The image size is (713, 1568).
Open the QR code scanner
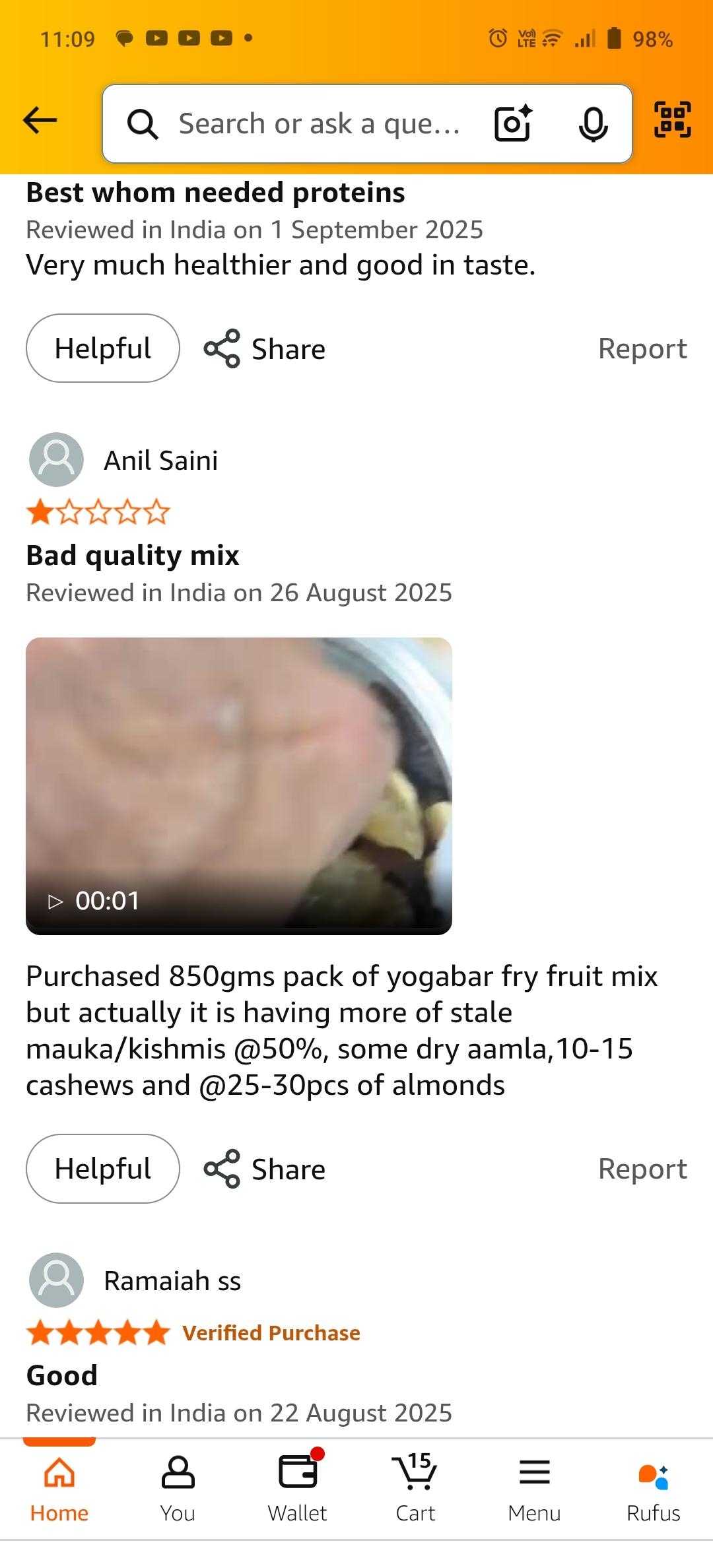(x=672, y=120)
